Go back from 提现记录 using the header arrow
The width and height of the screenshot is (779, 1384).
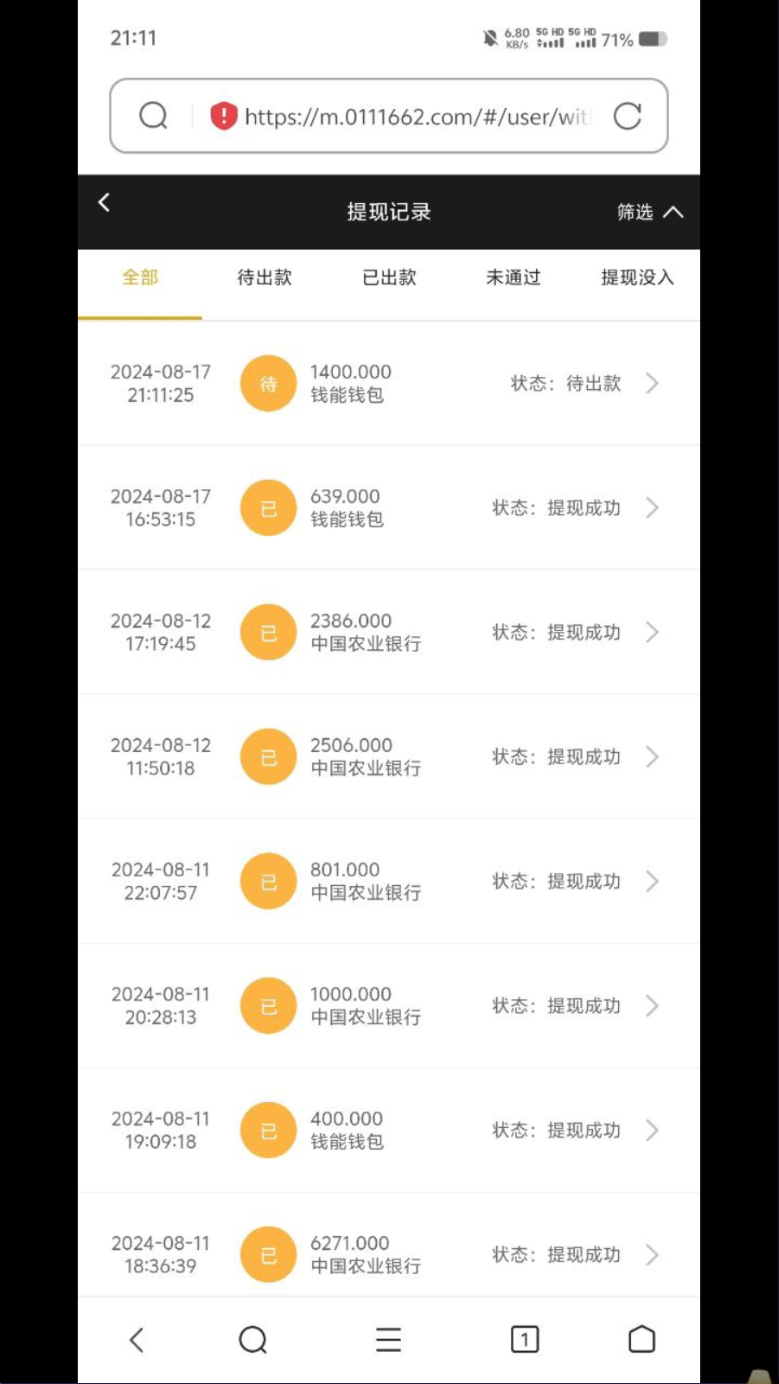coord(104,203)
